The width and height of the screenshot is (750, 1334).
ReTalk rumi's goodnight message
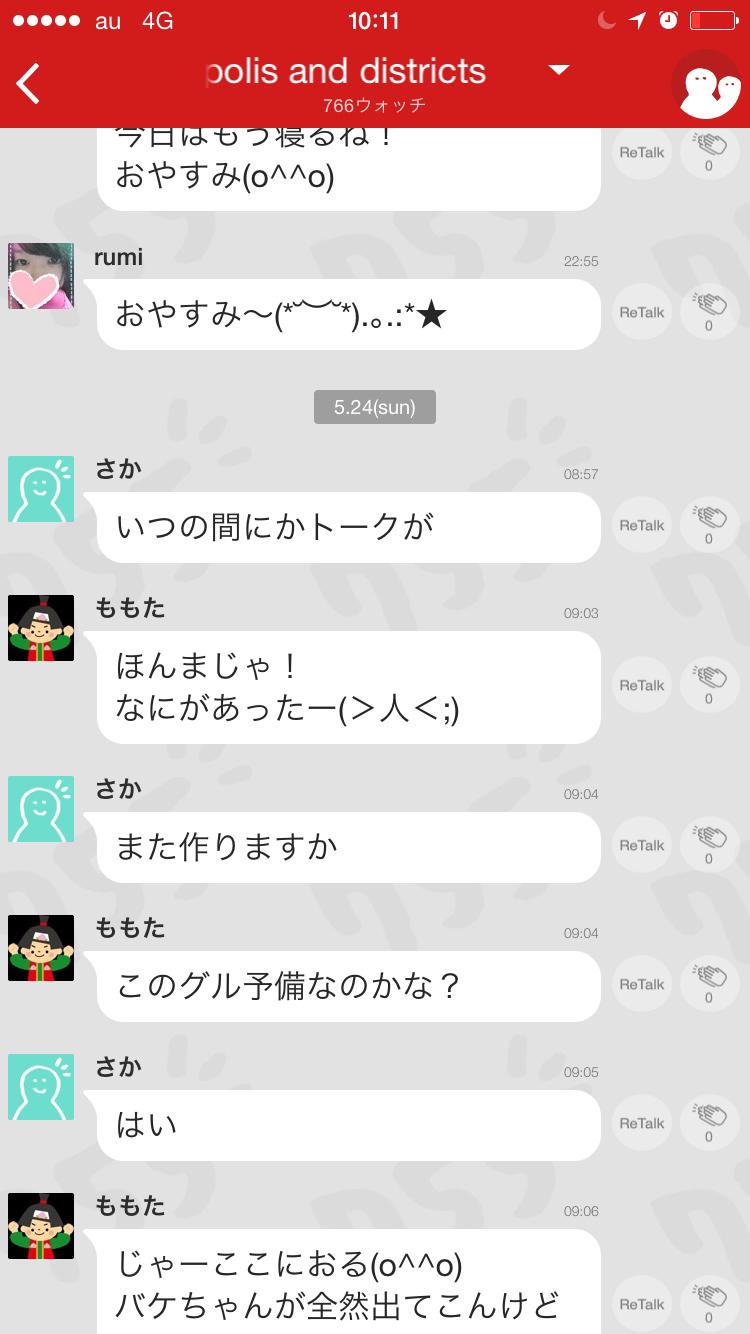tap(640, 312)
